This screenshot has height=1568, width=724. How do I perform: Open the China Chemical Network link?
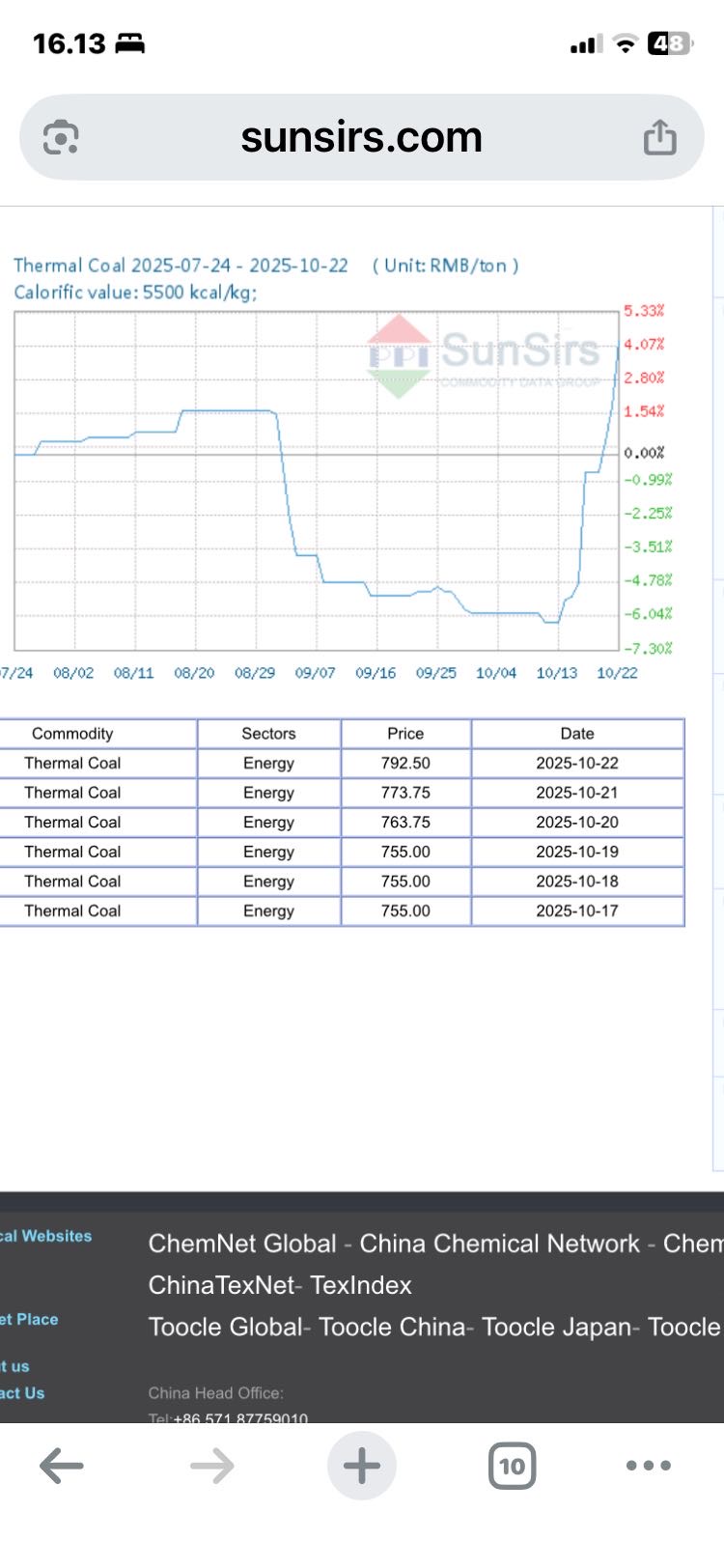click(x=499, y=1244)
